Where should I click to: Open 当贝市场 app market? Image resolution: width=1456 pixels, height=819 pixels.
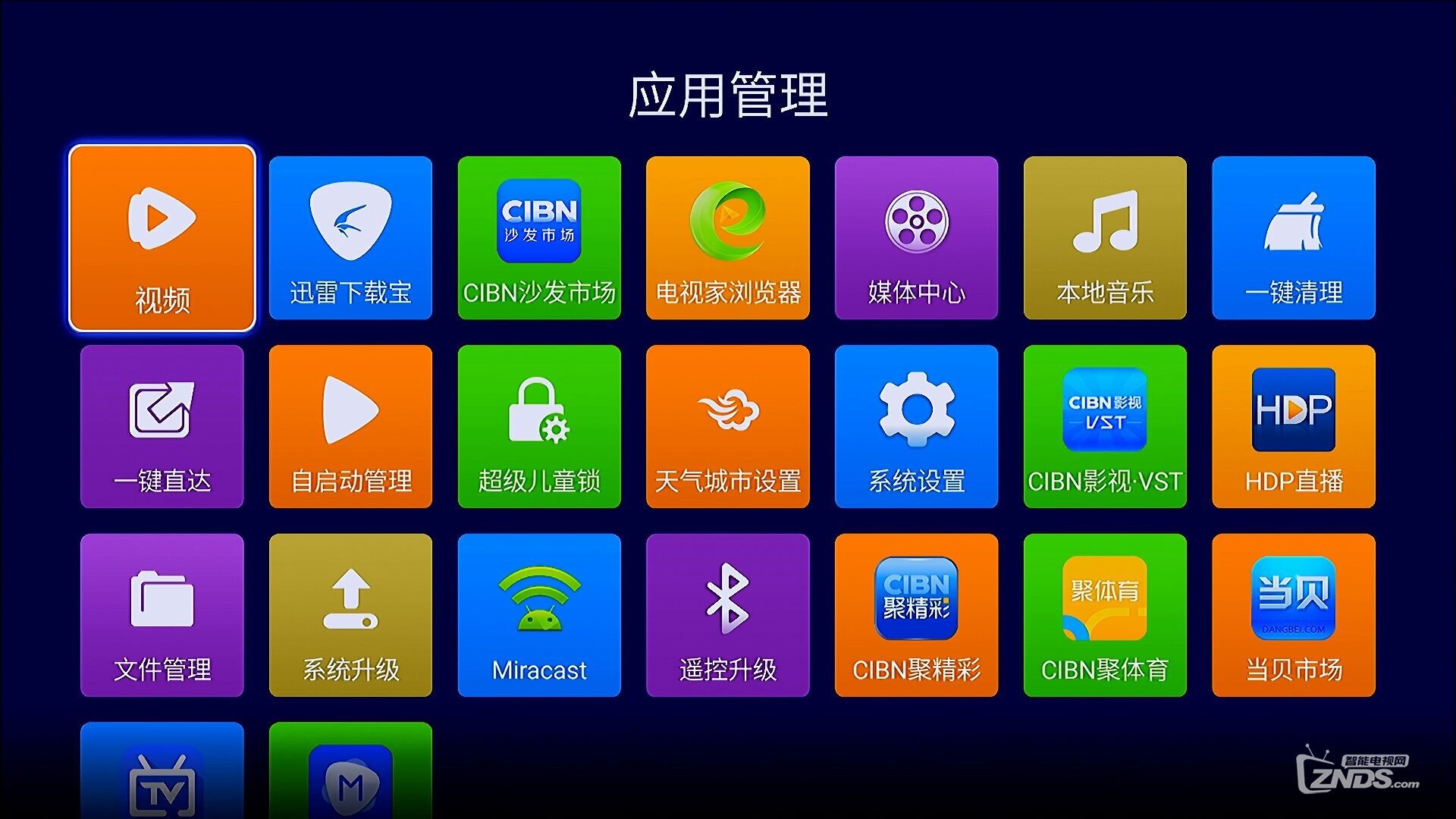1293,615
